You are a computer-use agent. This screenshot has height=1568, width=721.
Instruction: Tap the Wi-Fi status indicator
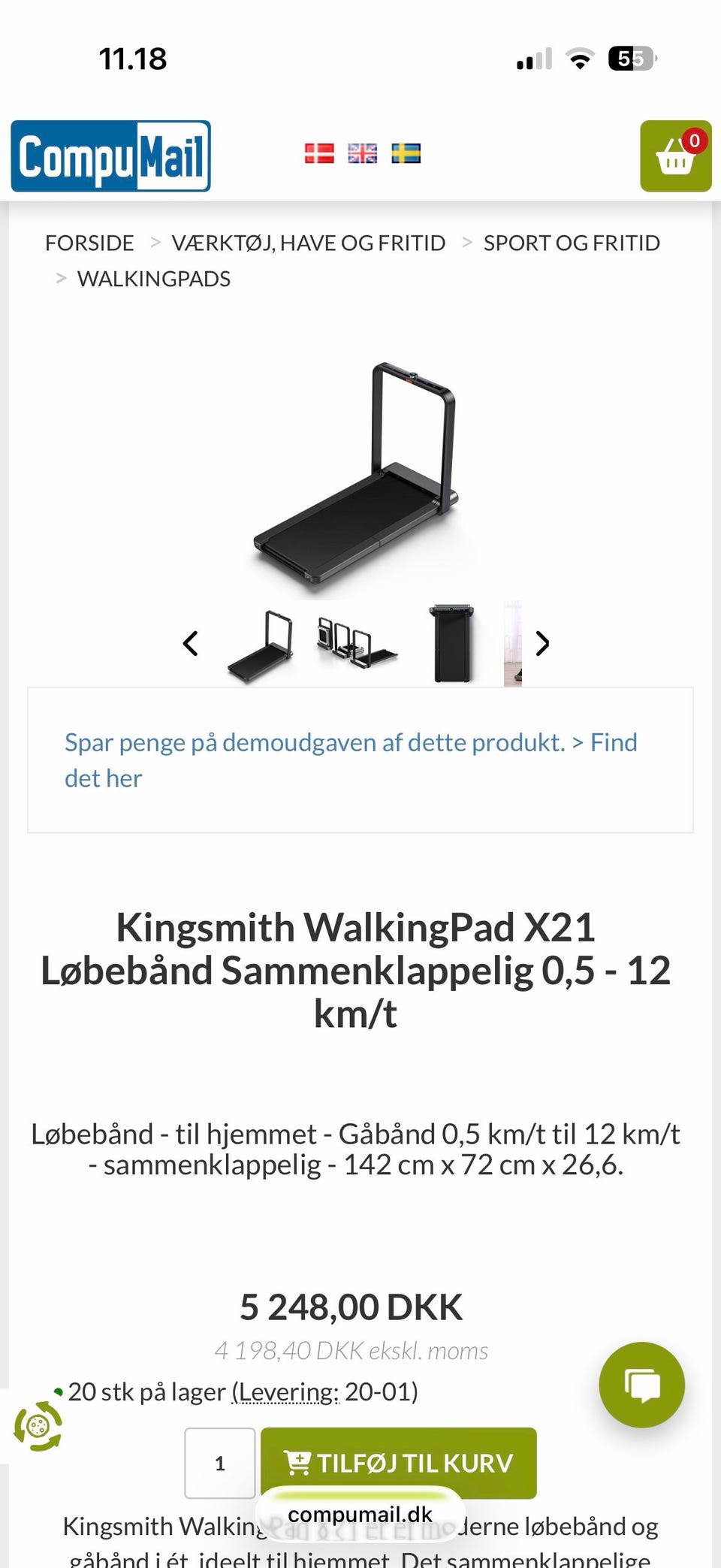click(579, 57)
